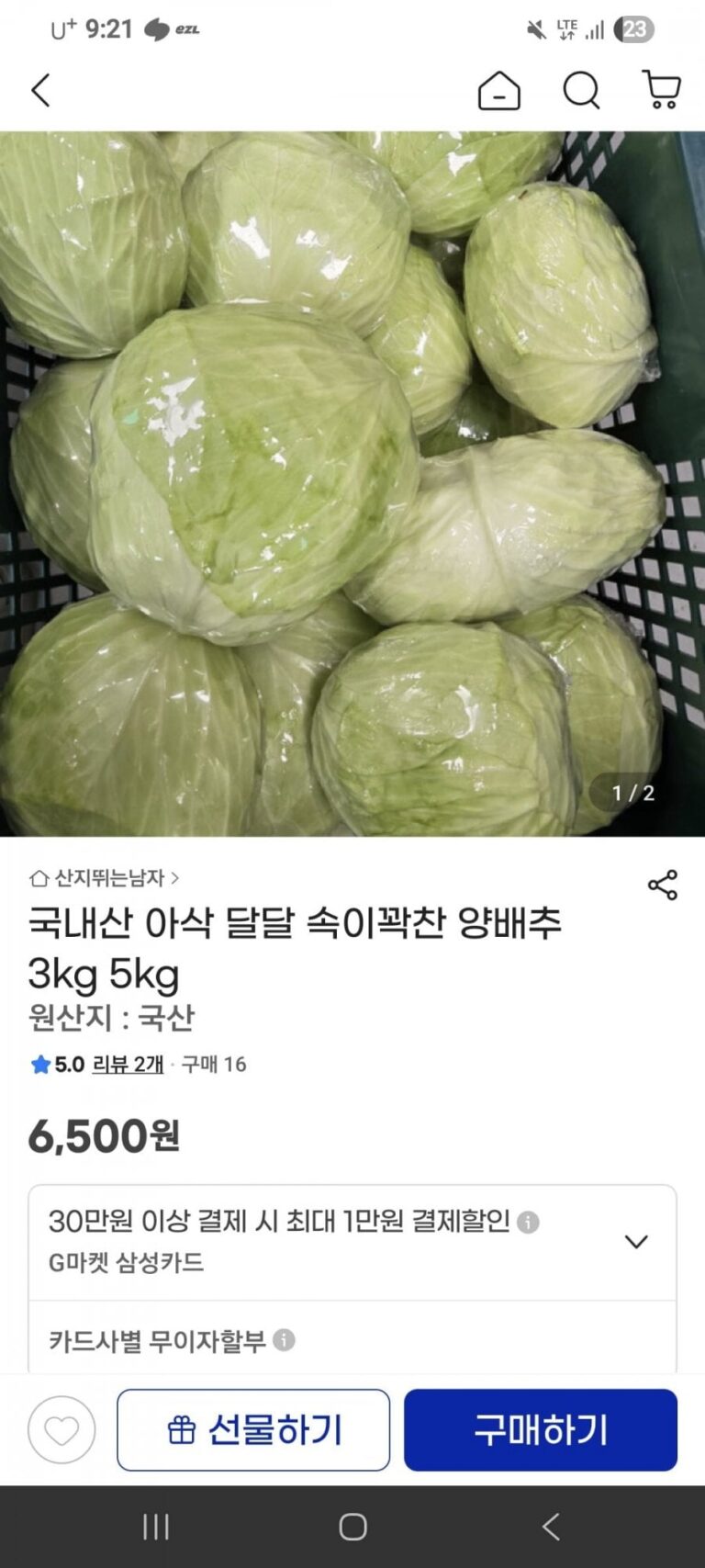Image resolution: width=705 pixels, height=1568 pixels.
Task: Show info for 카드사별 무이자할부
Action: (x=285, y=1340)
